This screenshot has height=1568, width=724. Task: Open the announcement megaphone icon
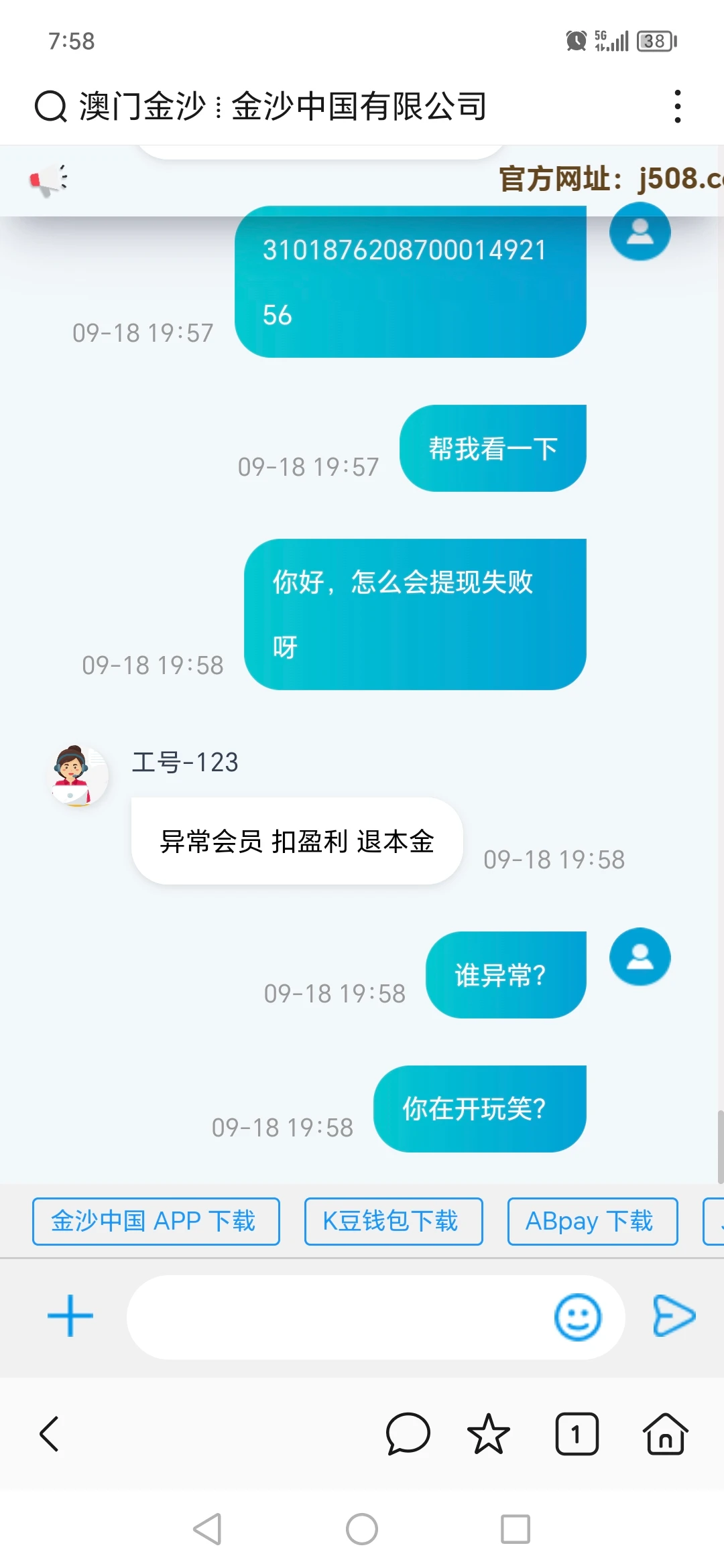(x=46, y=179)
